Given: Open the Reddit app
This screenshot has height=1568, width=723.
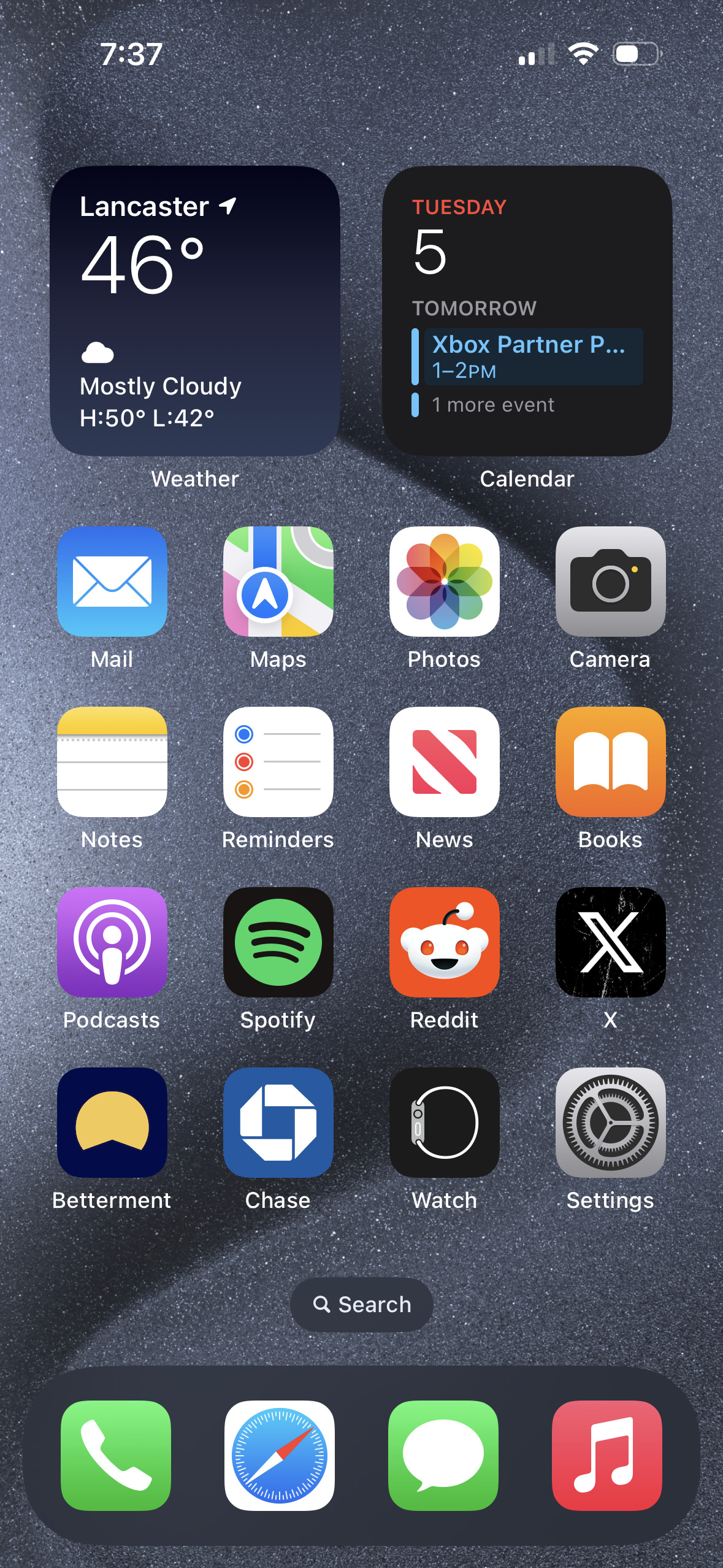Looking at the screenshot, I should [444, 942].
